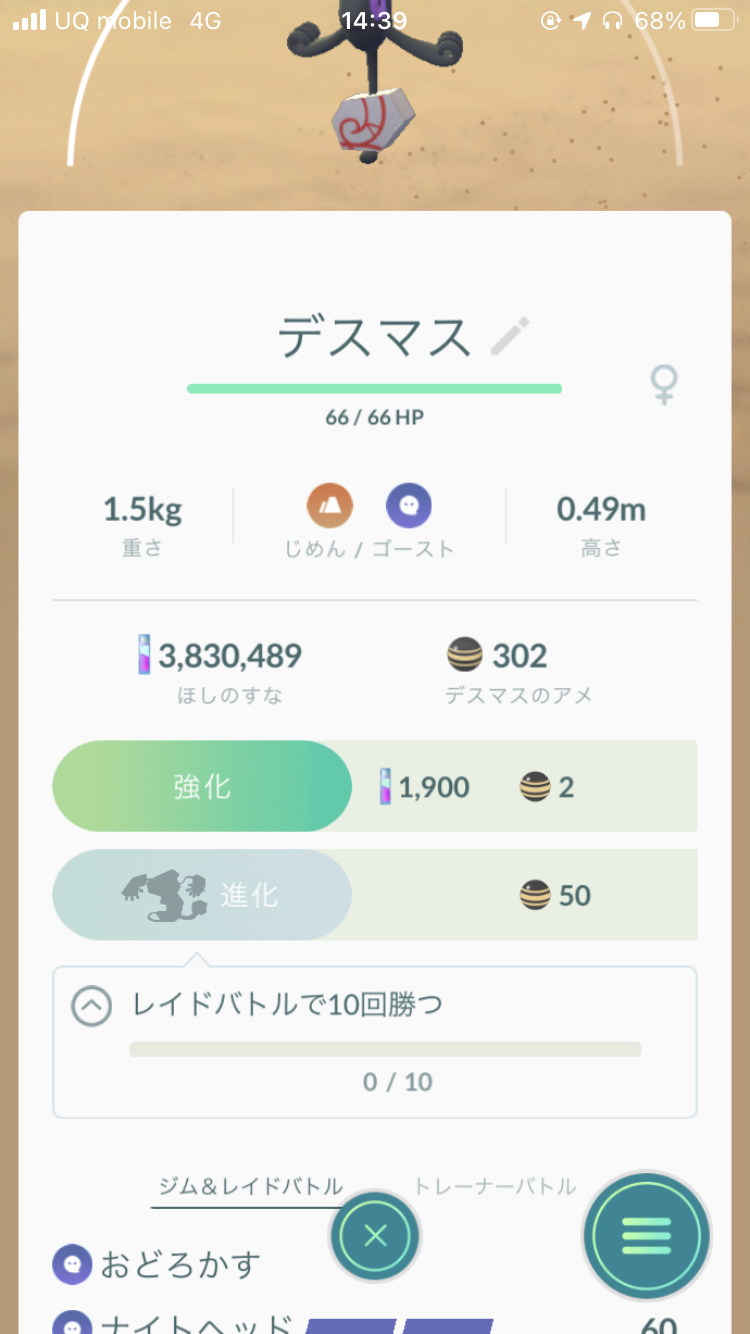The image size is (750, 1334).
Task: Close the Pokémon detail screen
Action: click(x=375, y=1237)
